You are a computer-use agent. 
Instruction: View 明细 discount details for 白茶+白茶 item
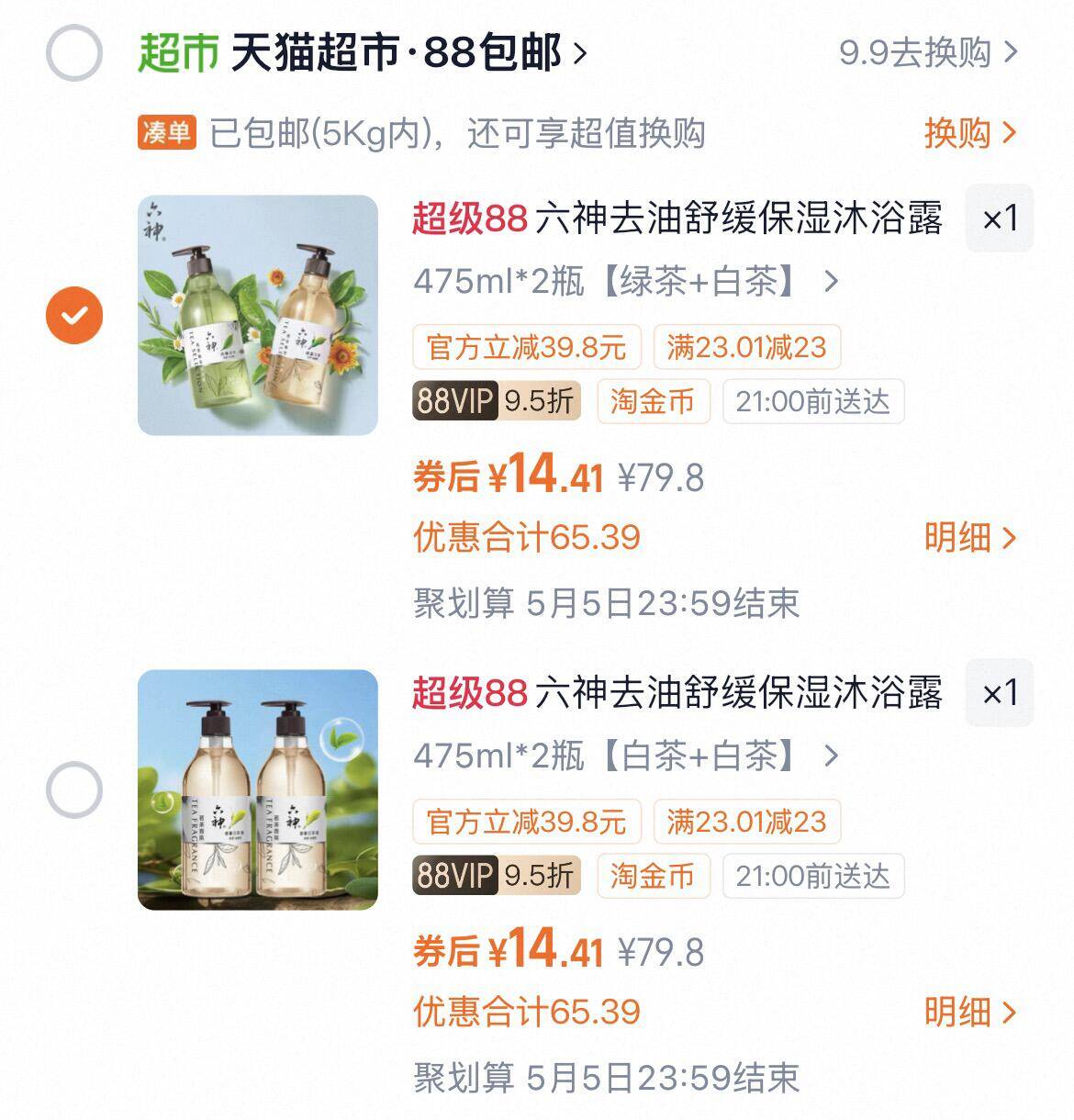[x=969, y=1012]
